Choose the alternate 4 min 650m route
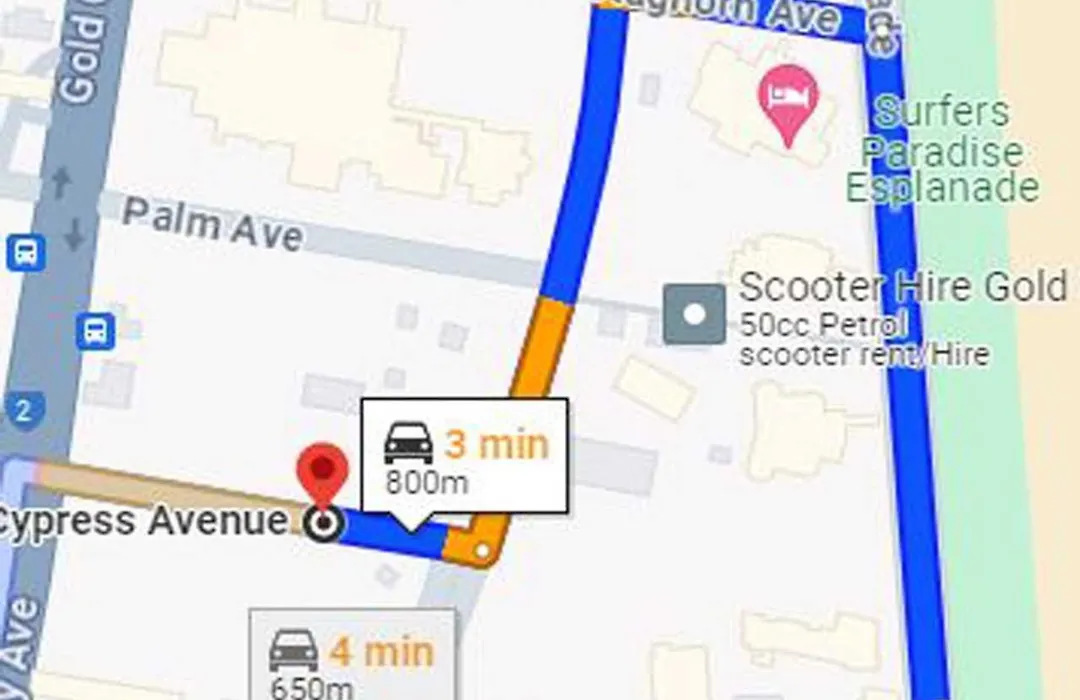1080x700 pixels. [353, 657]
